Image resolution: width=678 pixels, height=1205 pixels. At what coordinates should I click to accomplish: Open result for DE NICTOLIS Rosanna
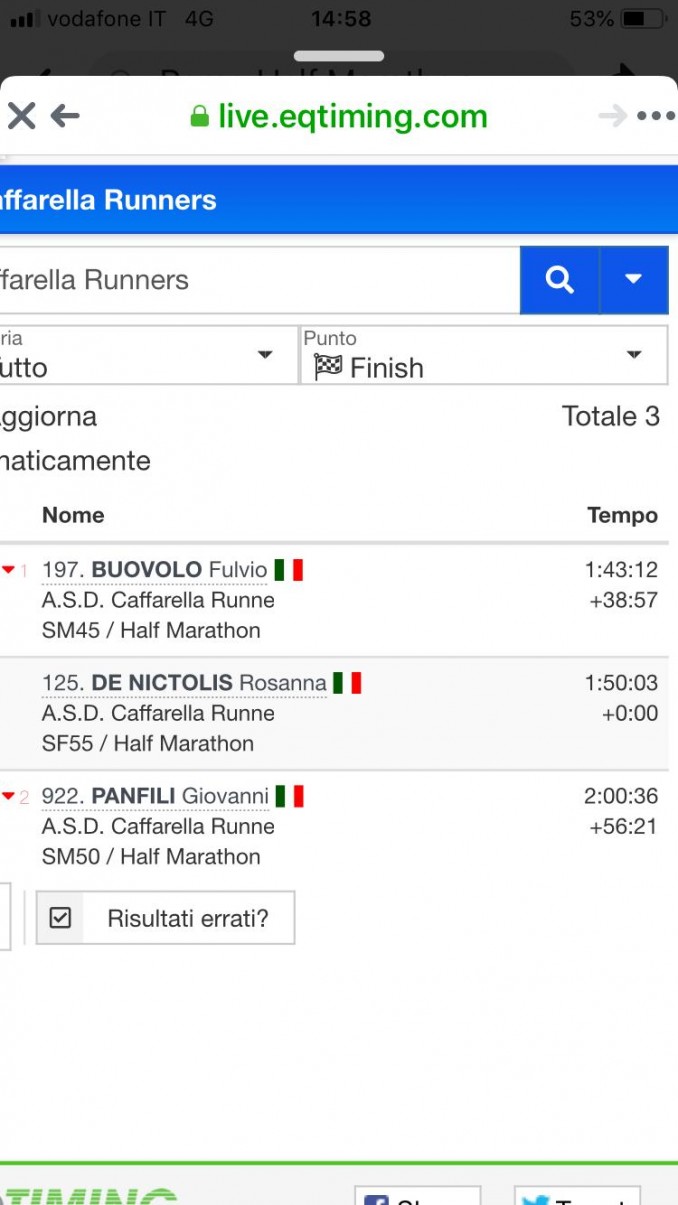point(334,713)
